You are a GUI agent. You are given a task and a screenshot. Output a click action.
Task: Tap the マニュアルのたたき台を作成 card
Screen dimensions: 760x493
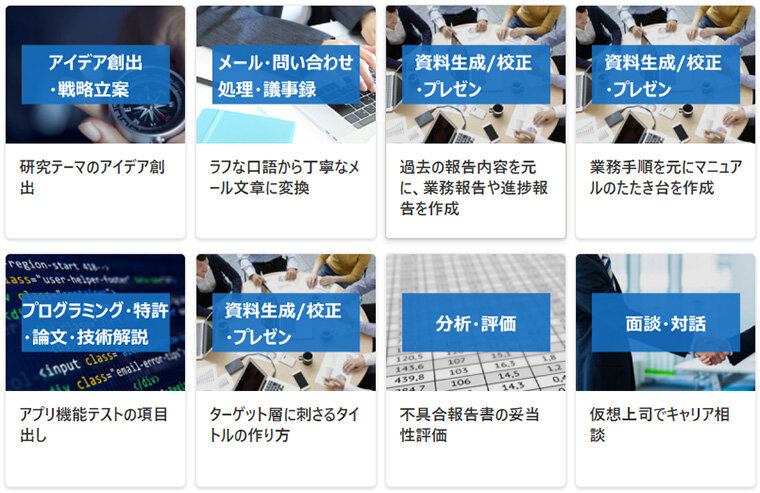click(665, 176)
